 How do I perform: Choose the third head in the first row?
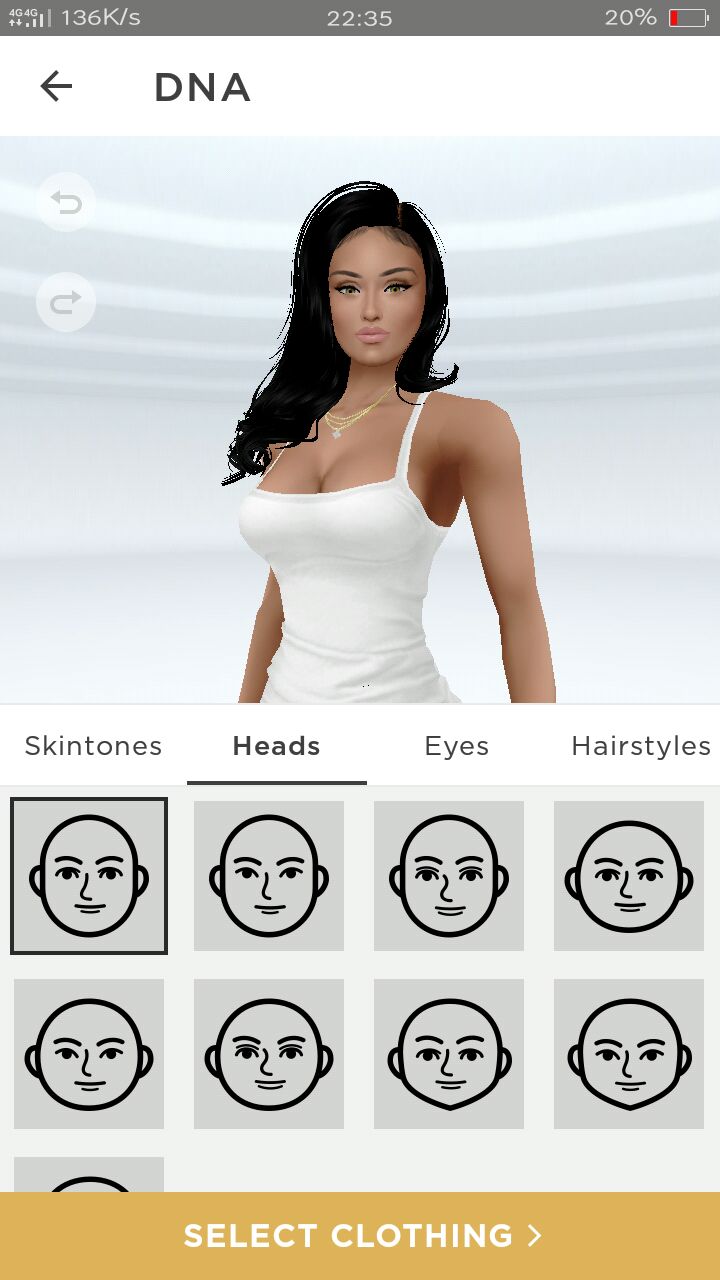[449, 876]
